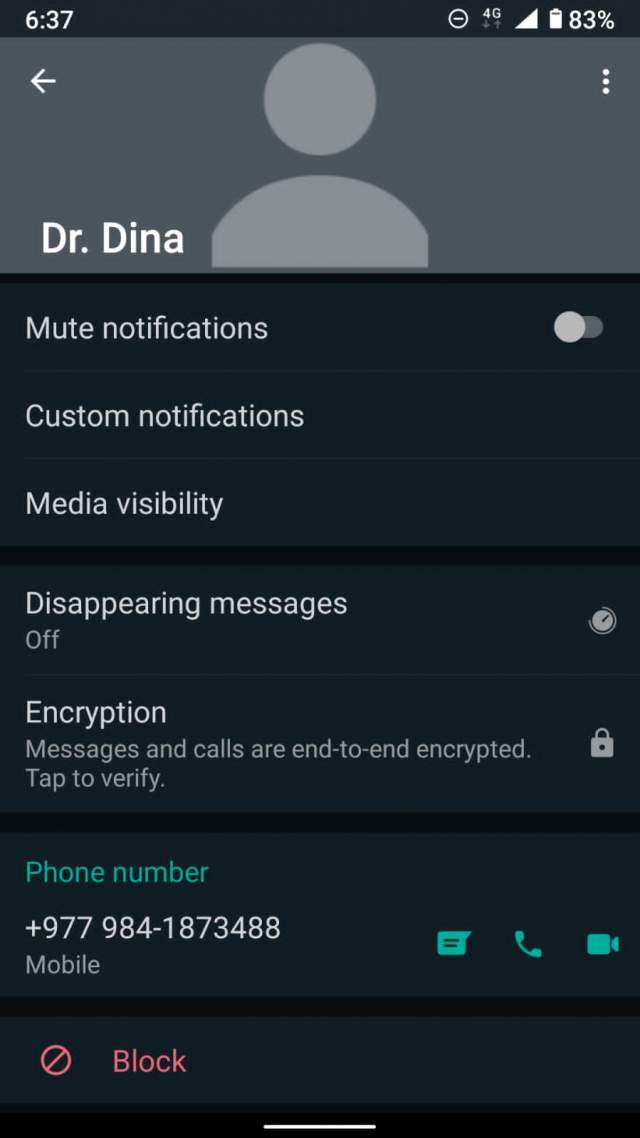Block Dr. Dina
Viewport: 640px width, 1138px height.
pos(148,1061)
